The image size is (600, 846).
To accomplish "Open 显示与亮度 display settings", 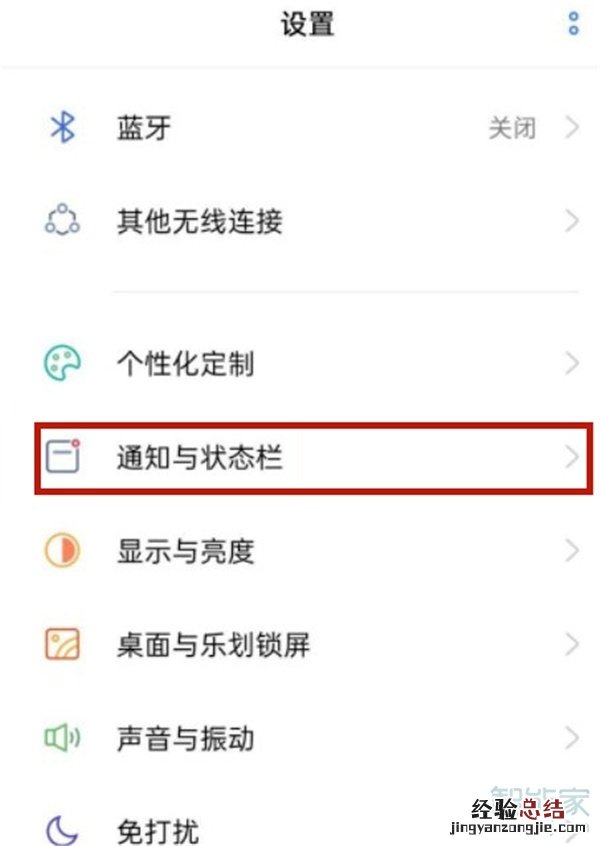I will point(300,551).
